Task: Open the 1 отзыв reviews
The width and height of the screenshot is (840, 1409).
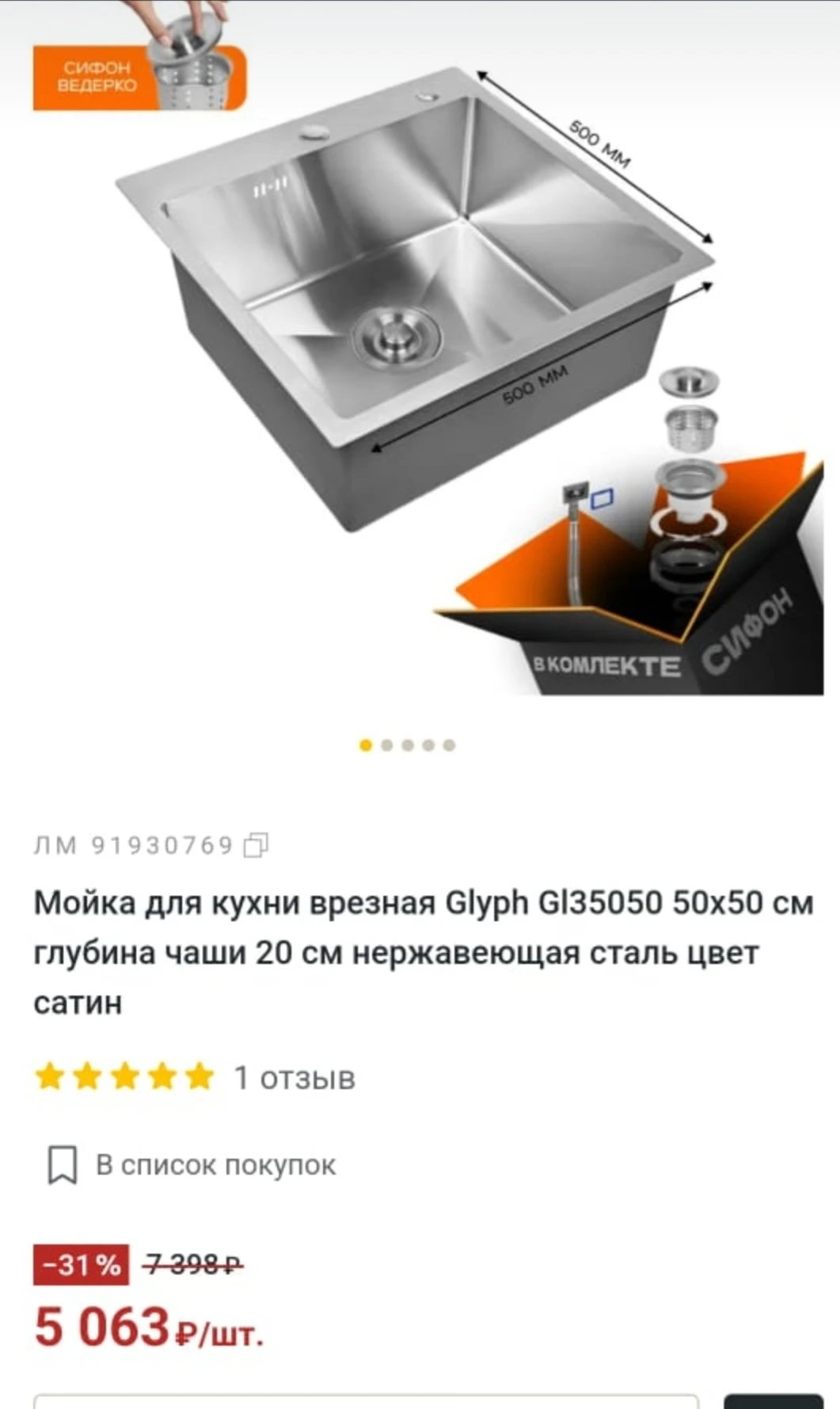Action: pos(295,1077)
